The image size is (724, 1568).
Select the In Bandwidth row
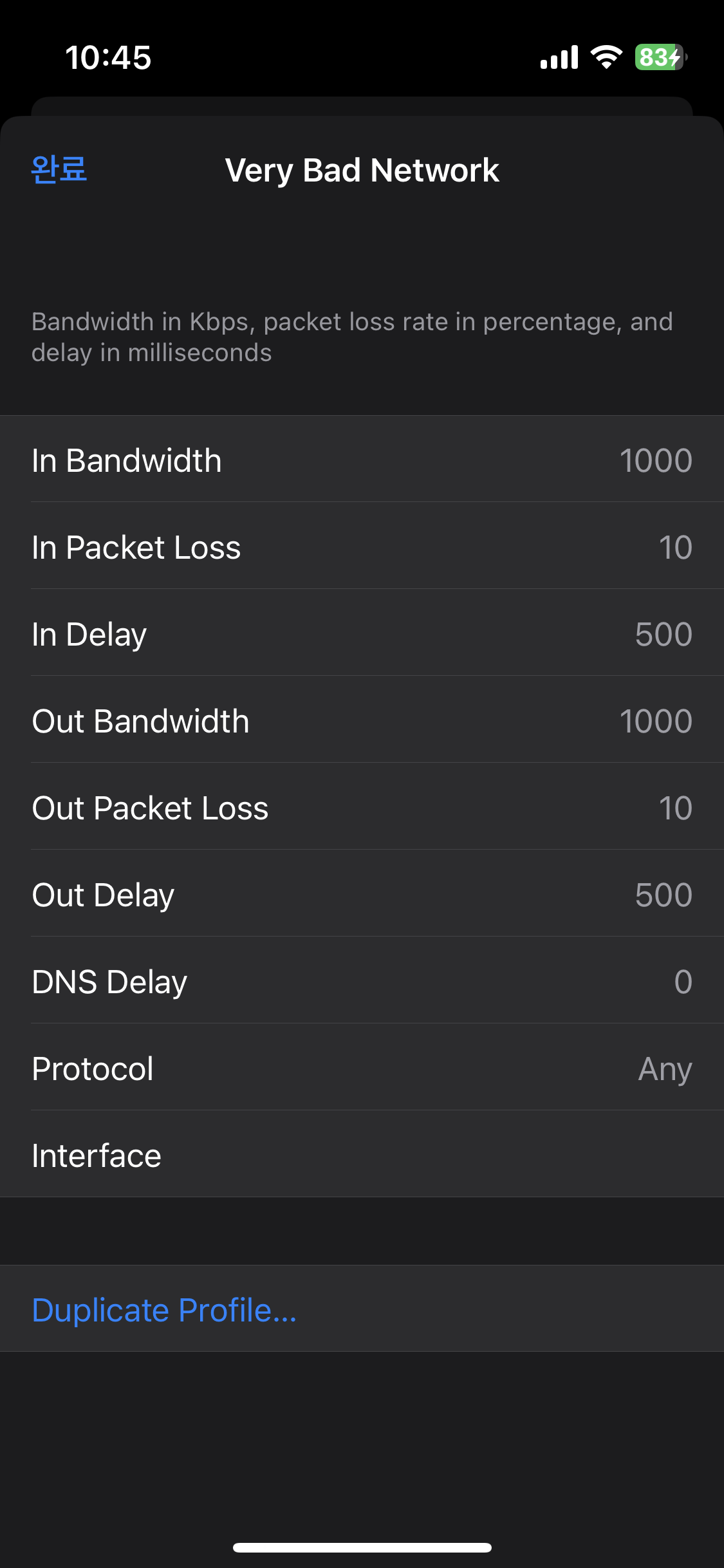[x=362, y=459]
